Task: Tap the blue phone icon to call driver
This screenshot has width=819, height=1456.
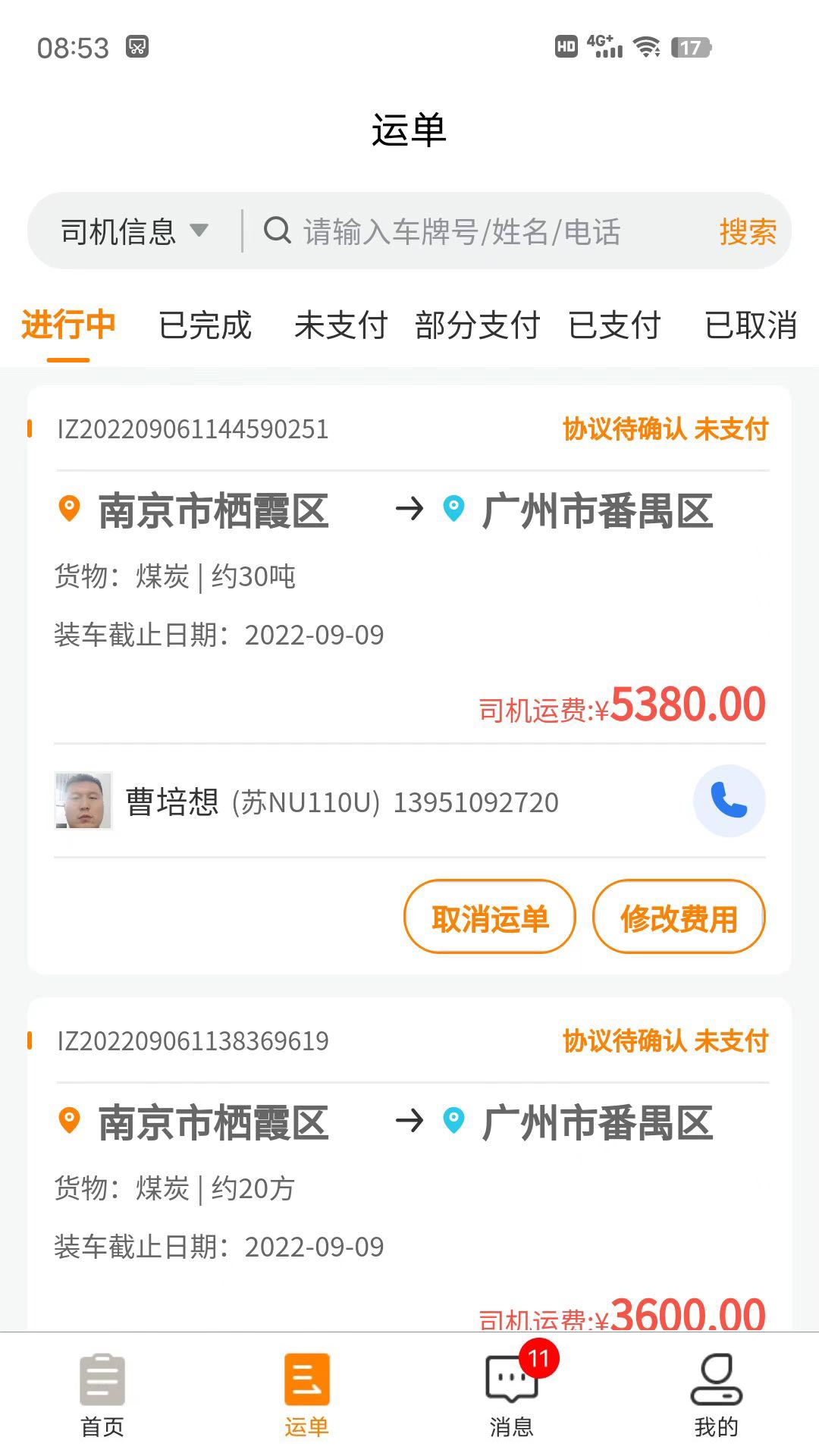Action: tap(729, 801)
